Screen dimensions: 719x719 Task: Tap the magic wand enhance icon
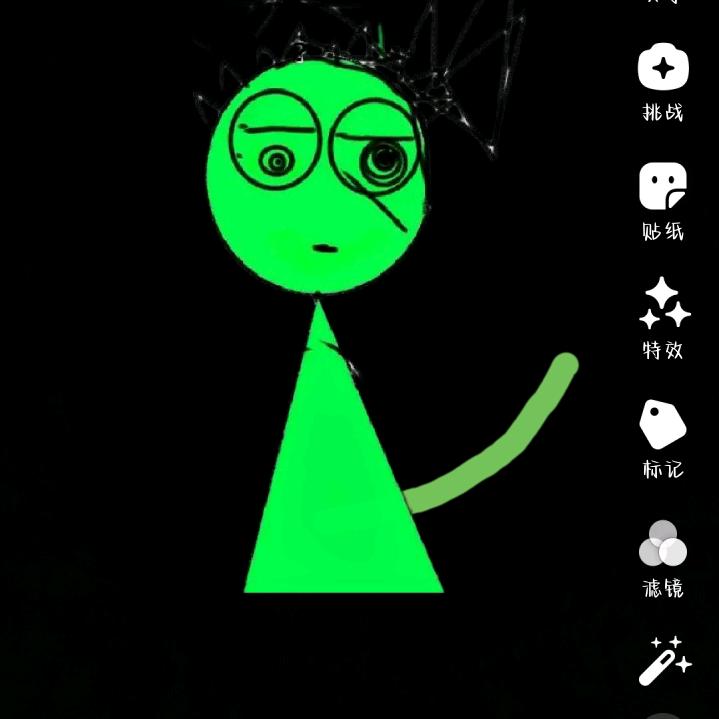click(664, 659)
